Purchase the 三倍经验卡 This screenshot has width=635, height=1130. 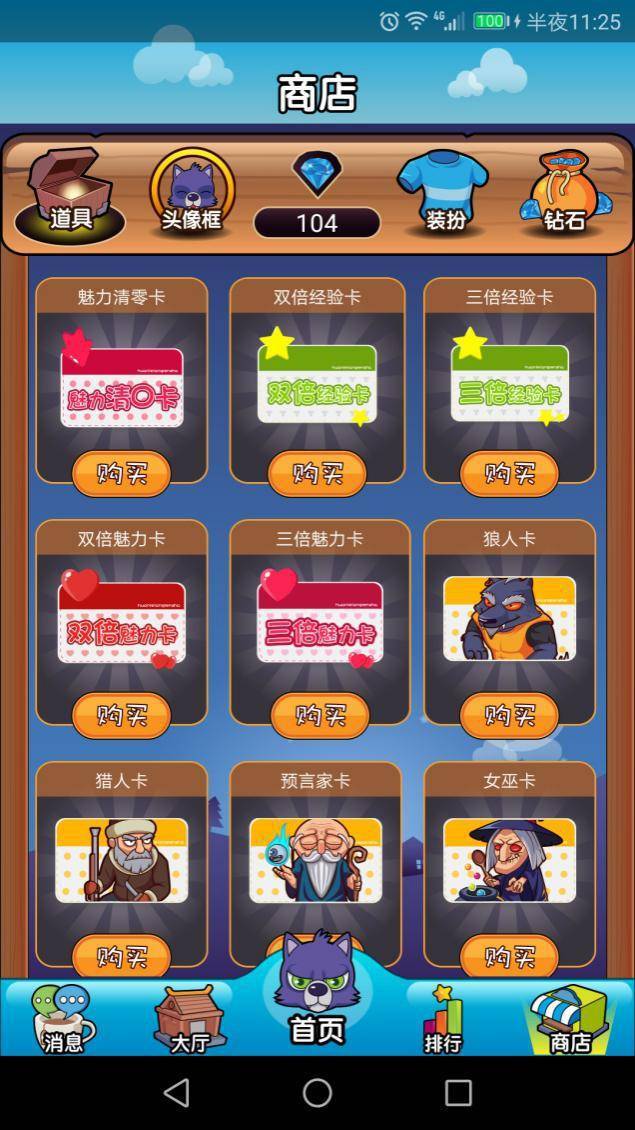pos(509,473)
